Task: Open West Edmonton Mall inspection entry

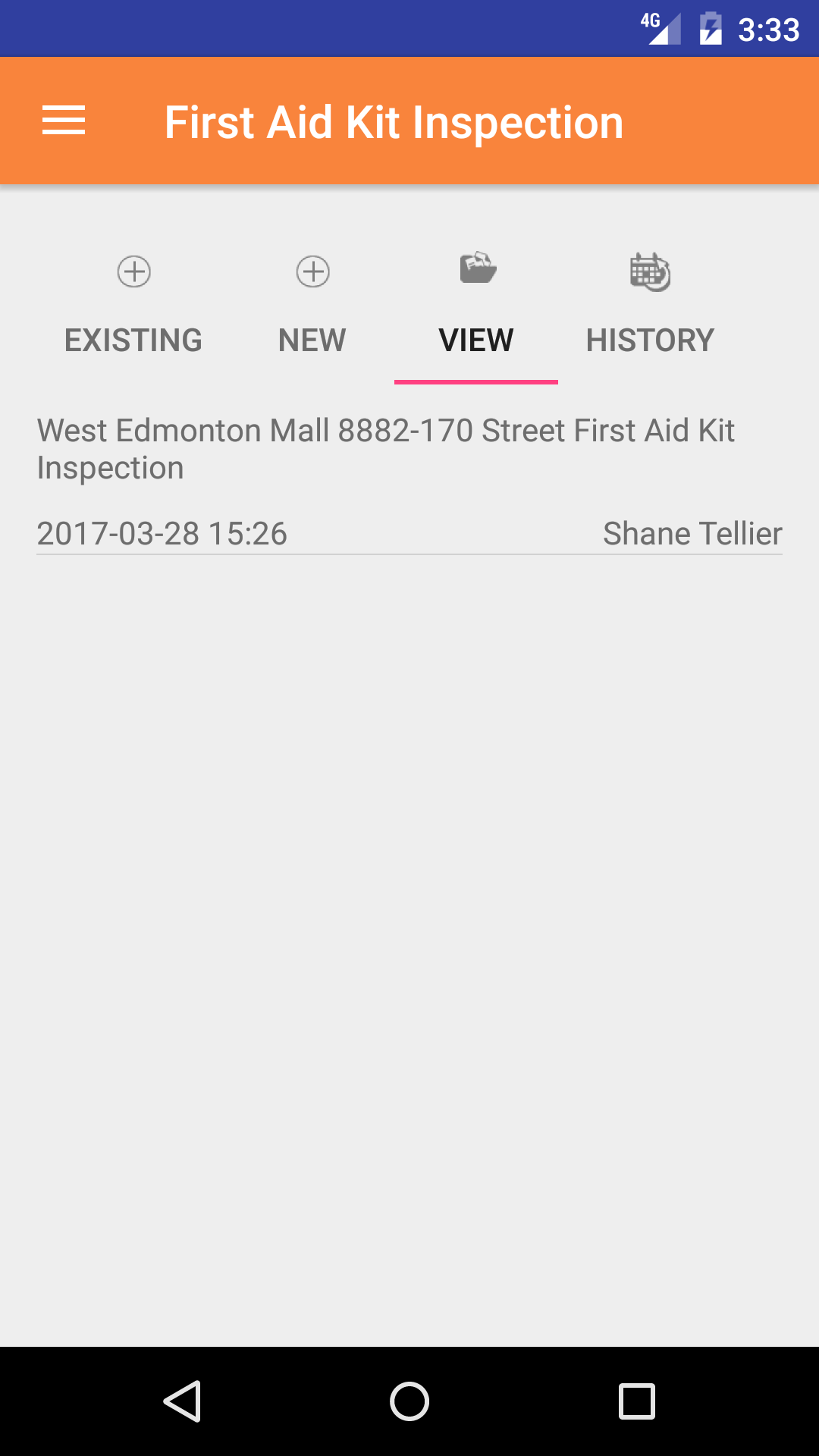Action: (409, 482)
